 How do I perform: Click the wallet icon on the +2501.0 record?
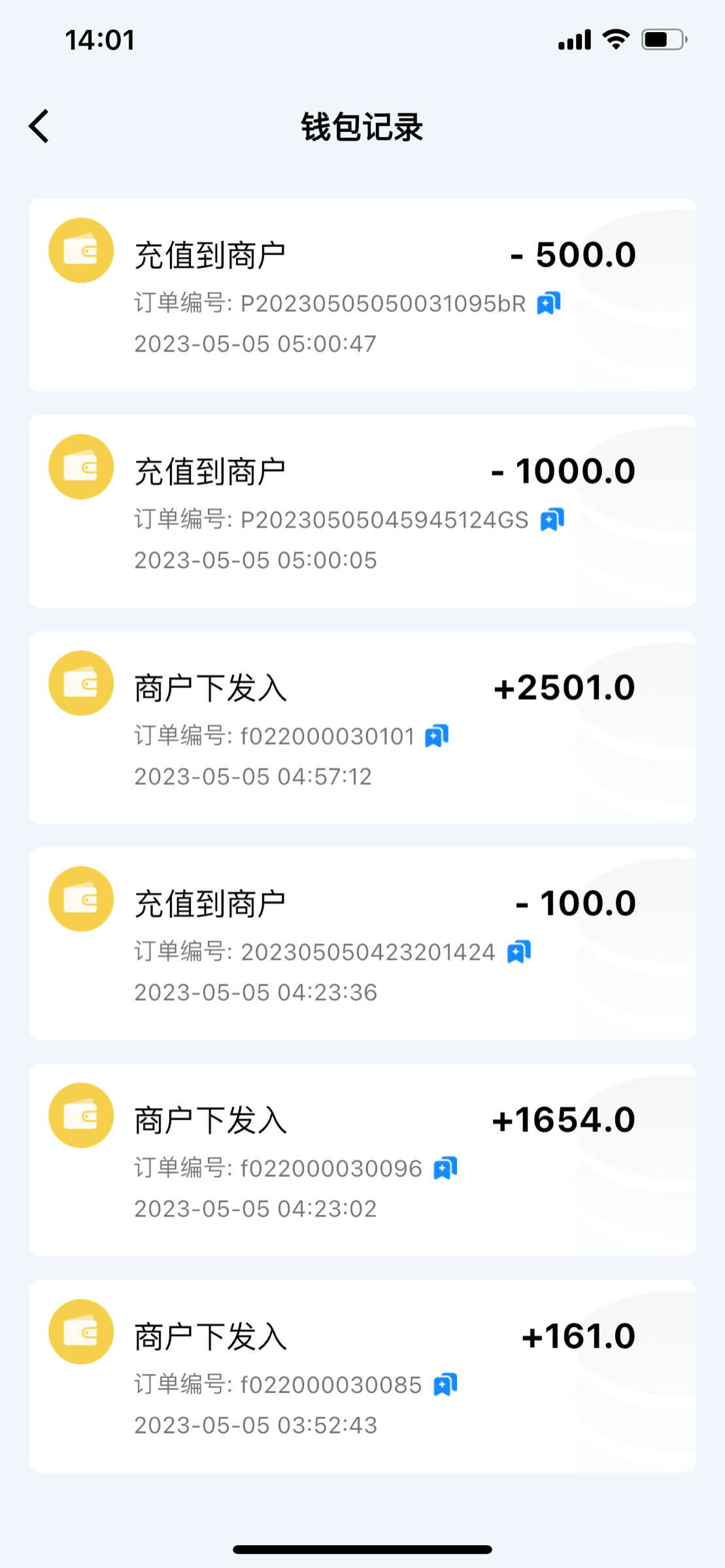80,683
